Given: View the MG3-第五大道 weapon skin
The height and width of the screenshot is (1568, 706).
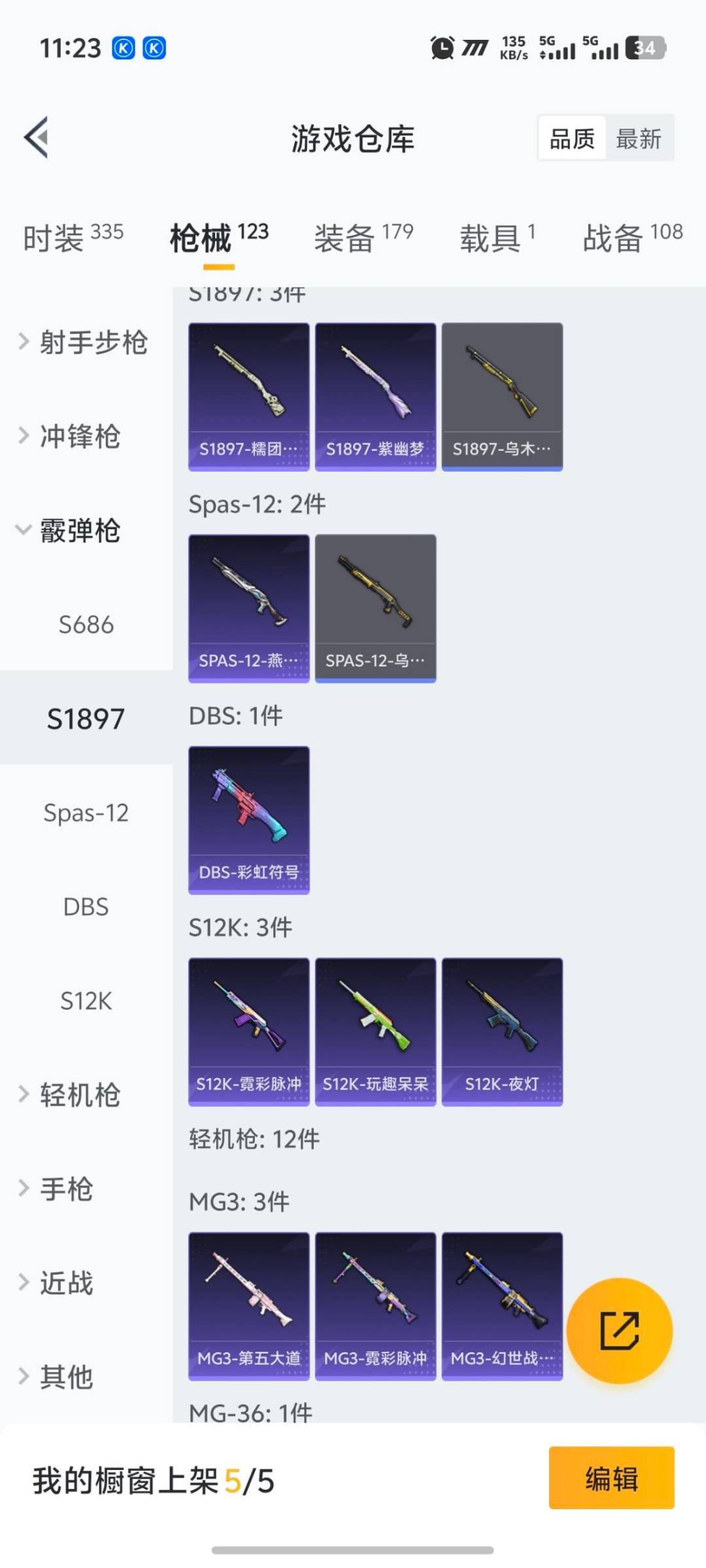Looking at the screenshot, I should [x=248, y=1307].
